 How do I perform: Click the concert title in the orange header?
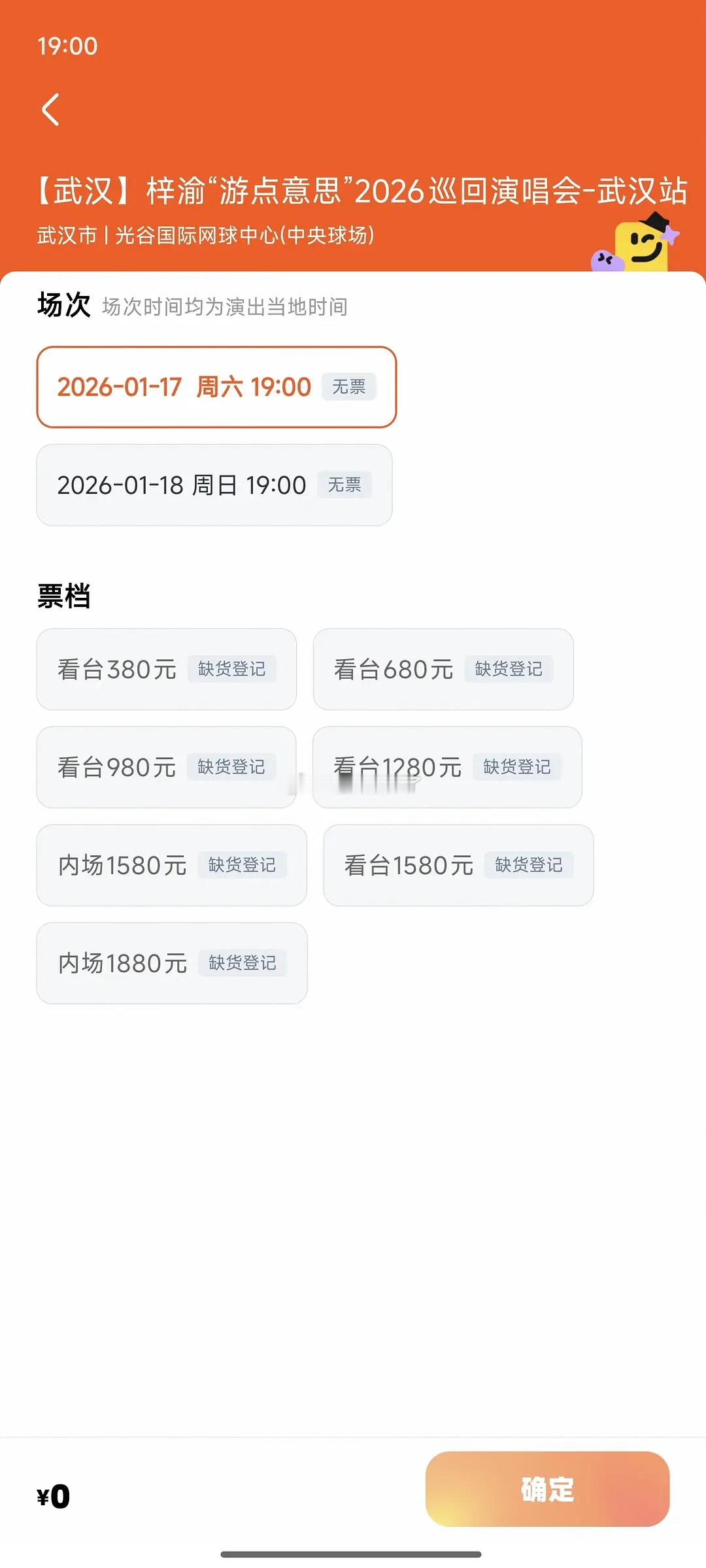[353, 189]
